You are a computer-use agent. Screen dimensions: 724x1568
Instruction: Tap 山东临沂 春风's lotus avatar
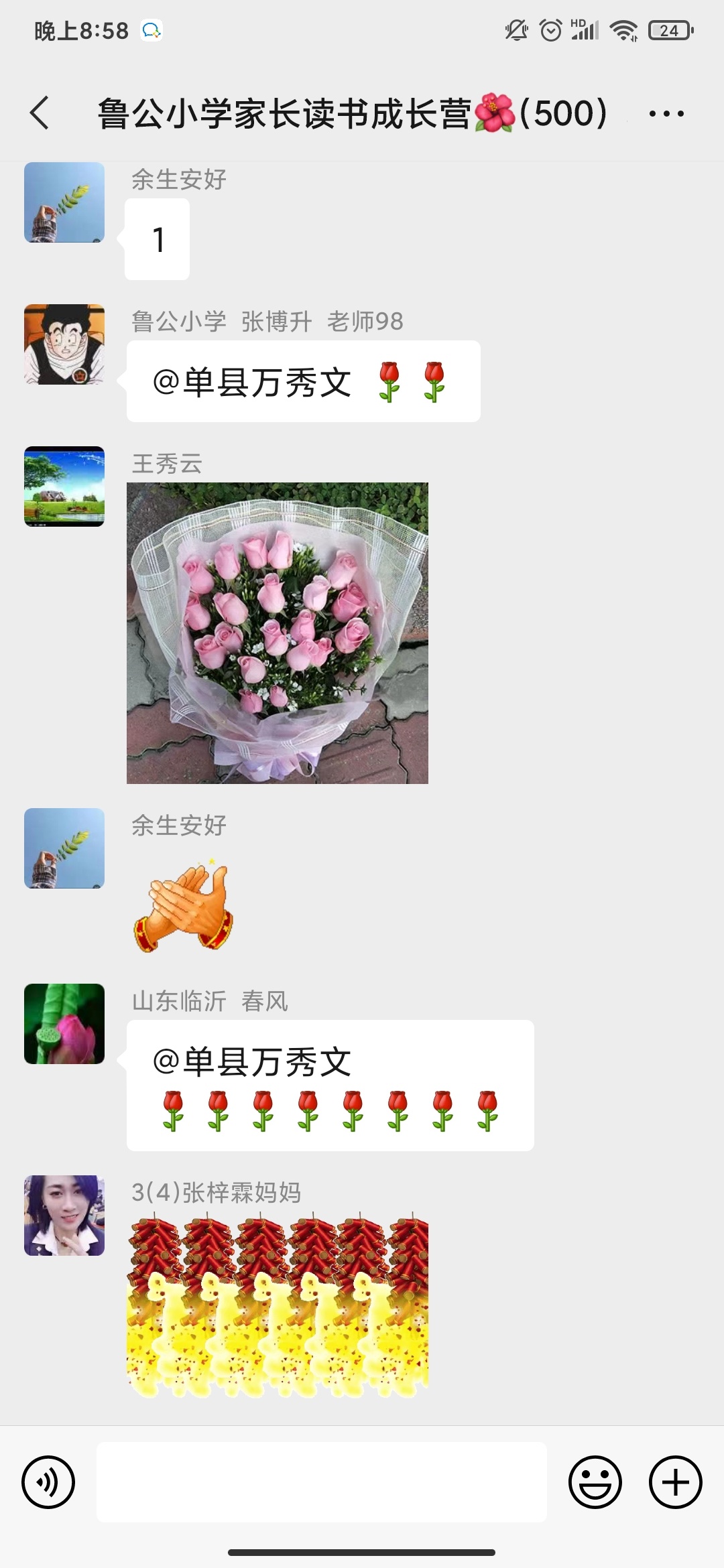pos(64,1027)
